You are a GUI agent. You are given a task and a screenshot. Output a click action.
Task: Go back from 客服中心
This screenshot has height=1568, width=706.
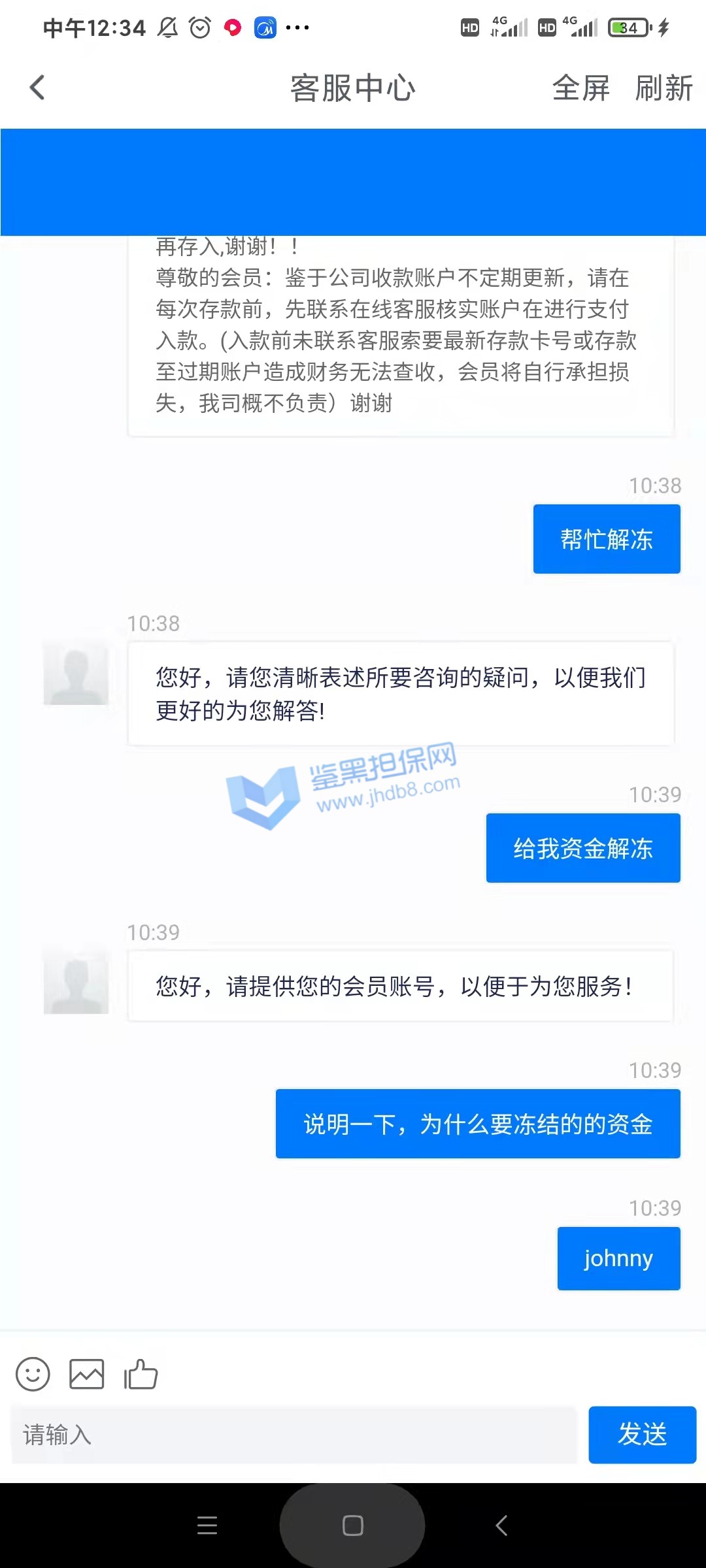(38, 88)
